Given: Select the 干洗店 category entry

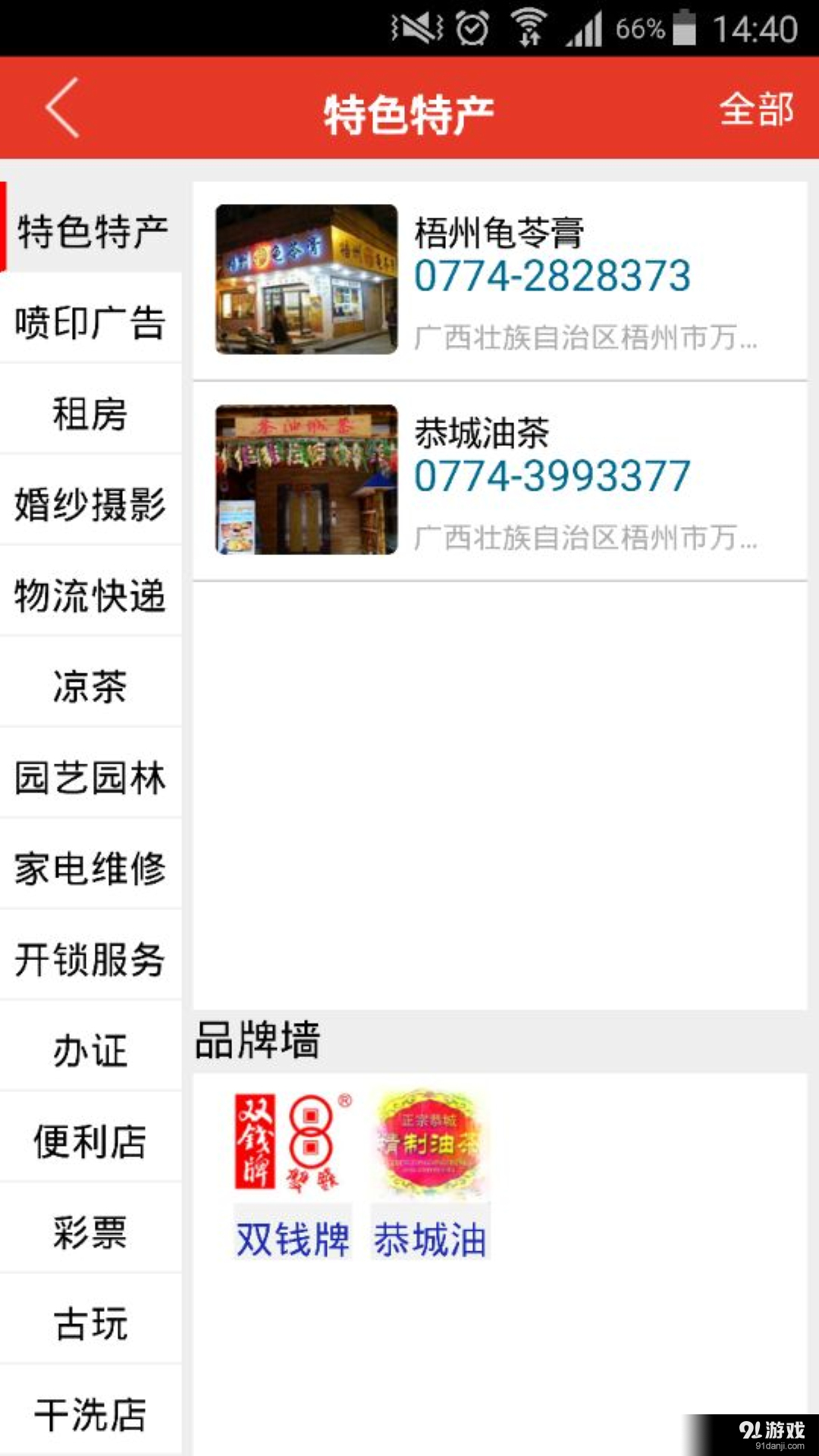Looking at the screenshot, I should pos(91,1412).
